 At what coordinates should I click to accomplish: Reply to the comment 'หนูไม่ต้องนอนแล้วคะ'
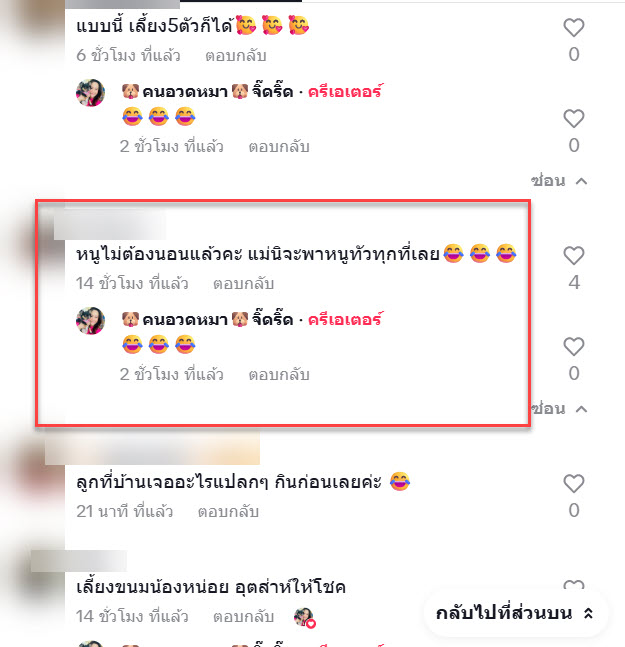click(x=243, y=284)
